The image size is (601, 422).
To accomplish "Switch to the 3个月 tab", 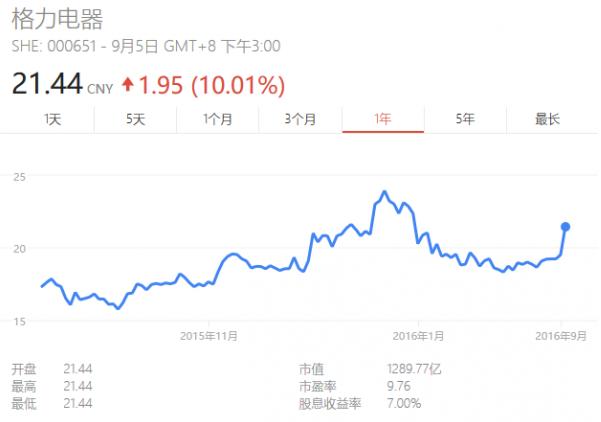I will [300, 119].
